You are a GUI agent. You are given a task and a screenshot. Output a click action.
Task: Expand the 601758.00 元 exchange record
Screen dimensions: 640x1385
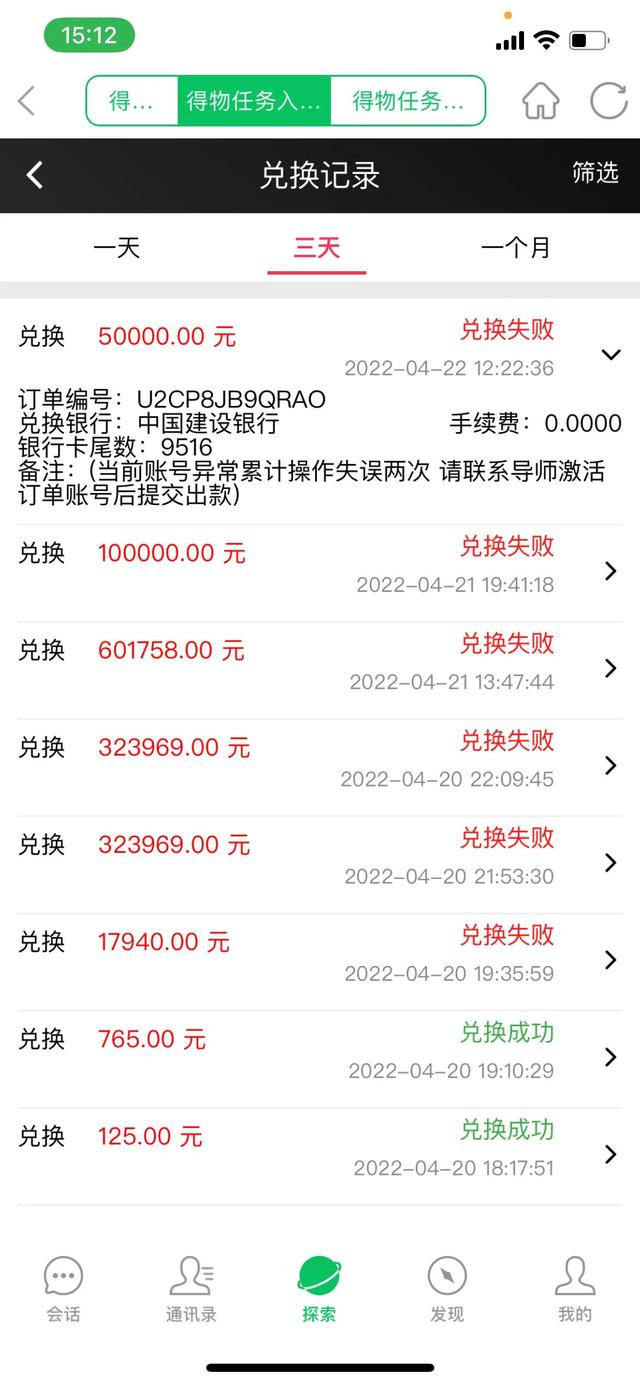click(x=320, y=669)
